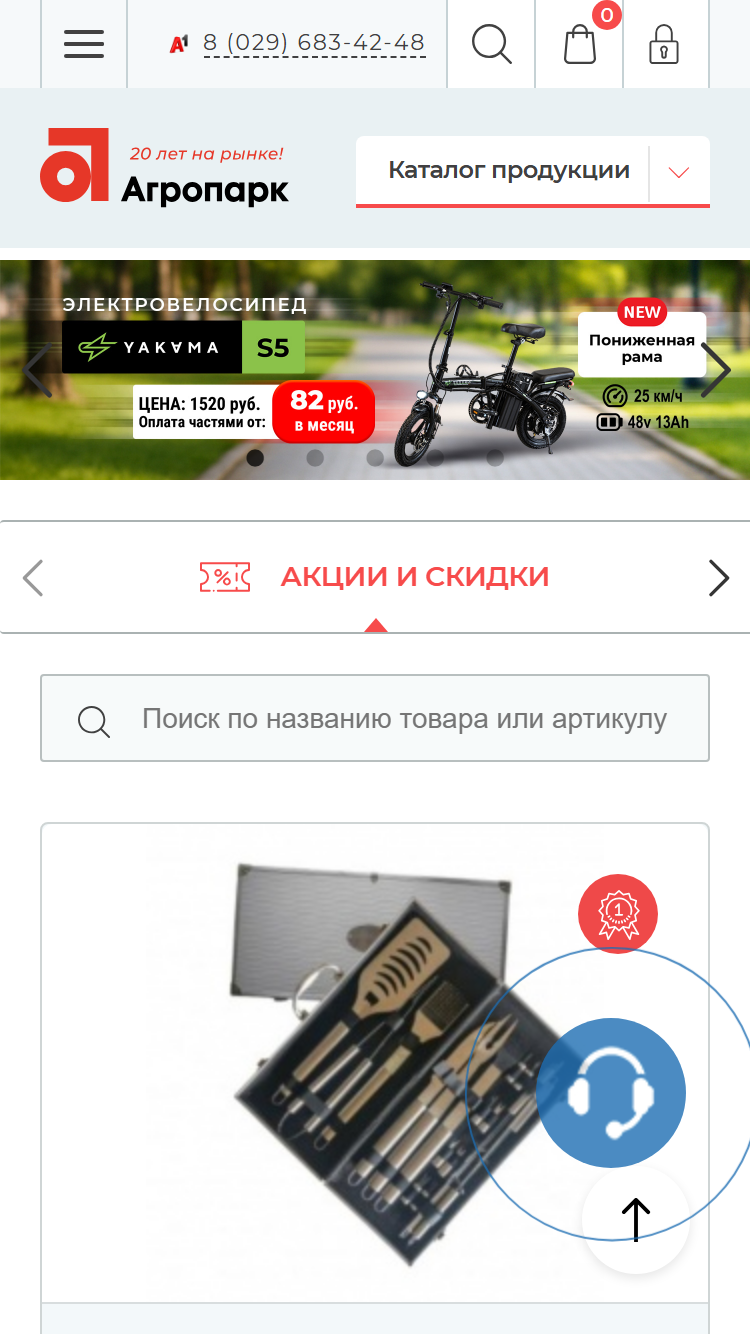Open the hamburger menu
Screen dimensions: 750x1334
pos(84,44)
